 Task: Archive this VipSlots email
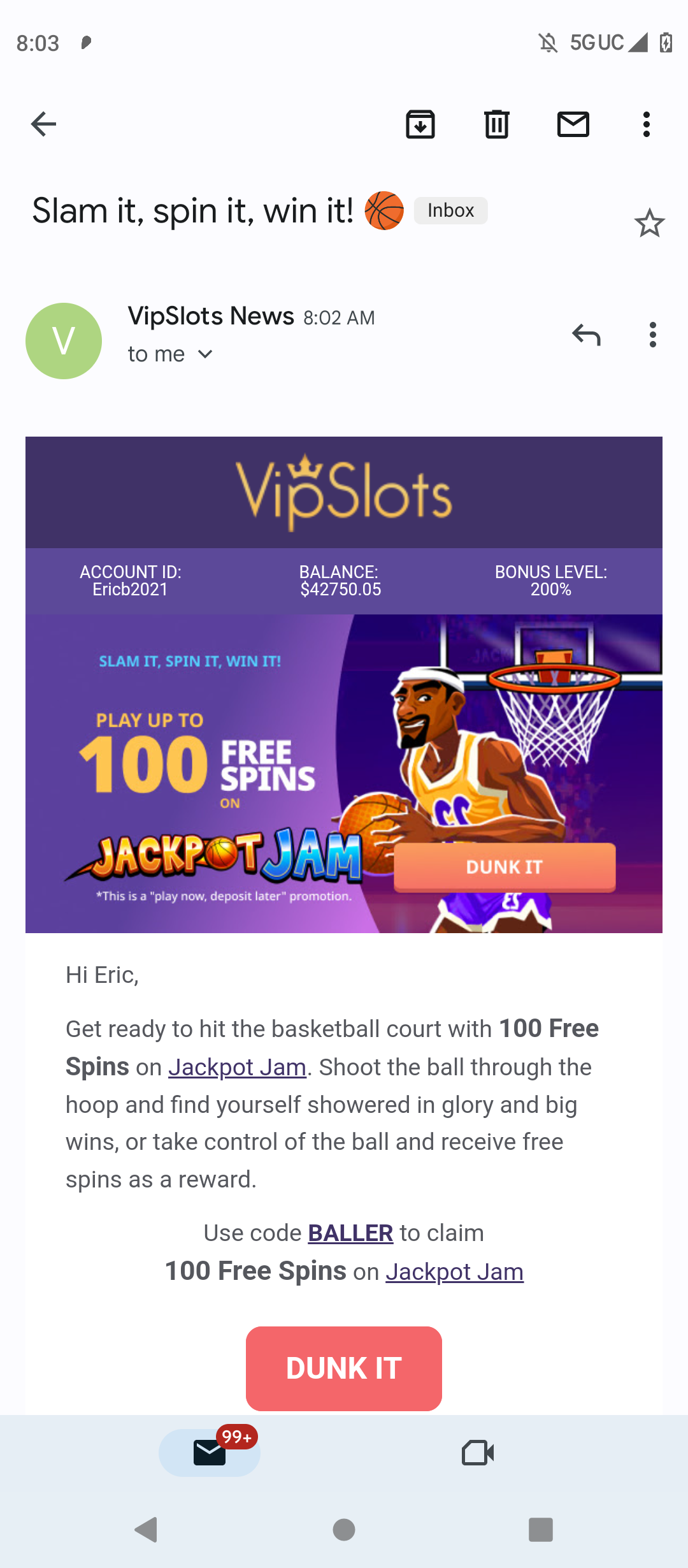(420, 124)
